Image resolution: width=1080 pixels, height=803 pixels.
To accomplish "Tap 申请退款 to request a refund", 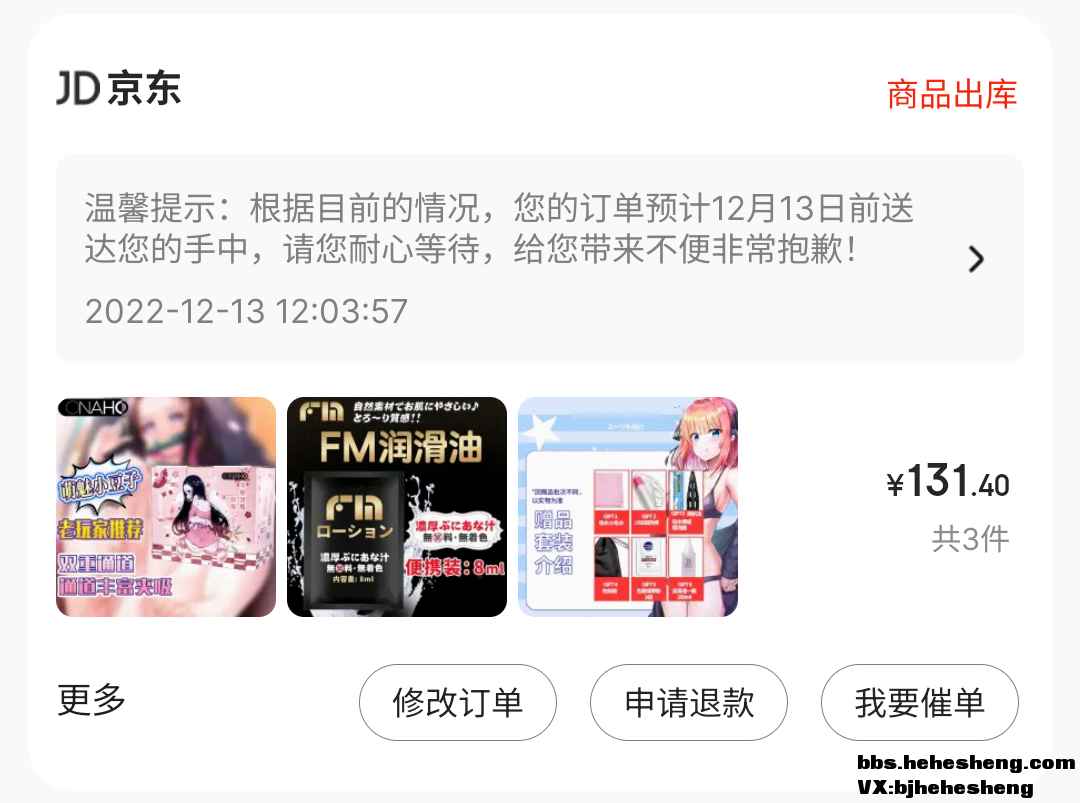I will point(689,702).
